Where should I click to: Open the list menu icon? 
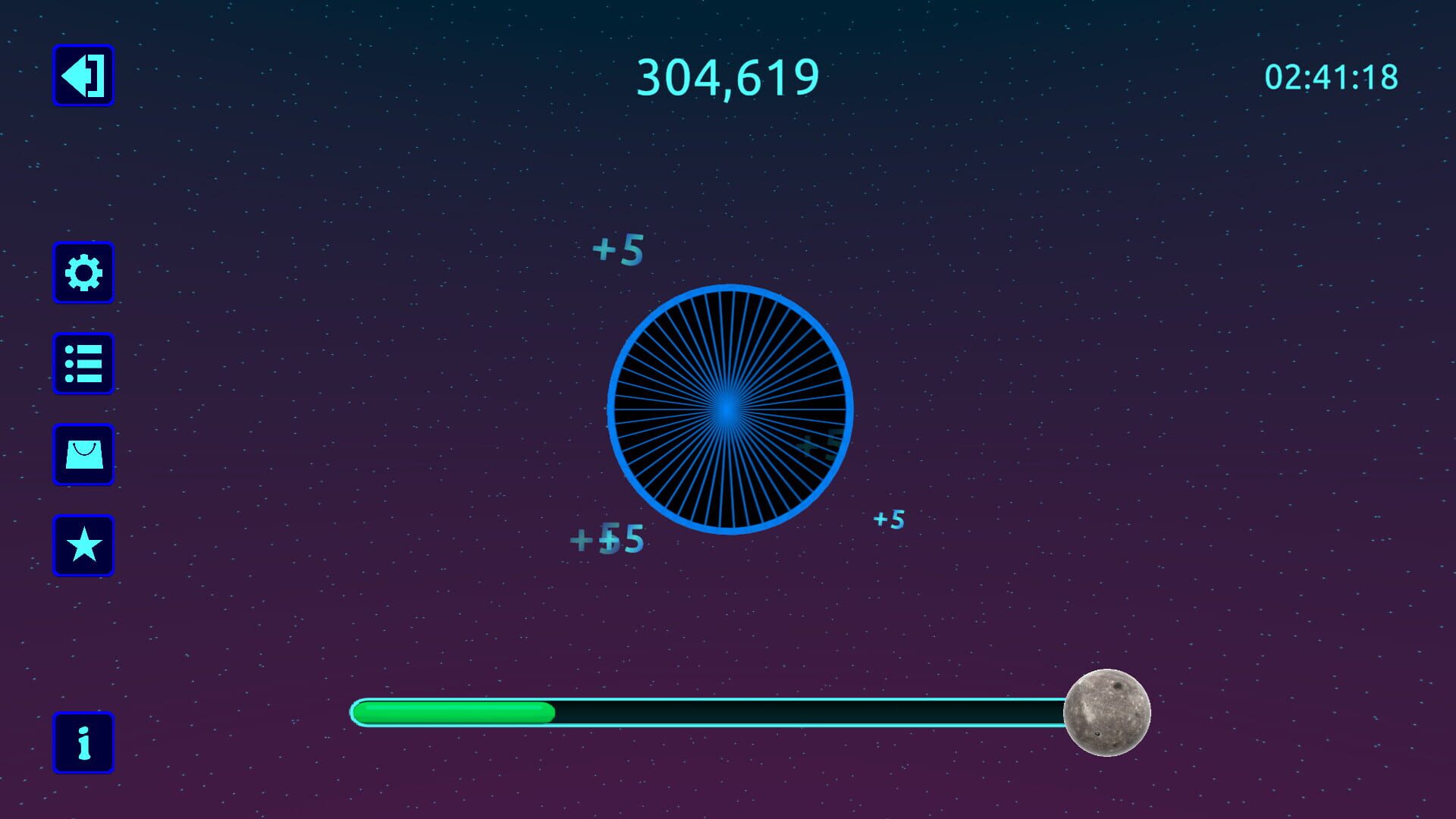[x=83, y=364]
